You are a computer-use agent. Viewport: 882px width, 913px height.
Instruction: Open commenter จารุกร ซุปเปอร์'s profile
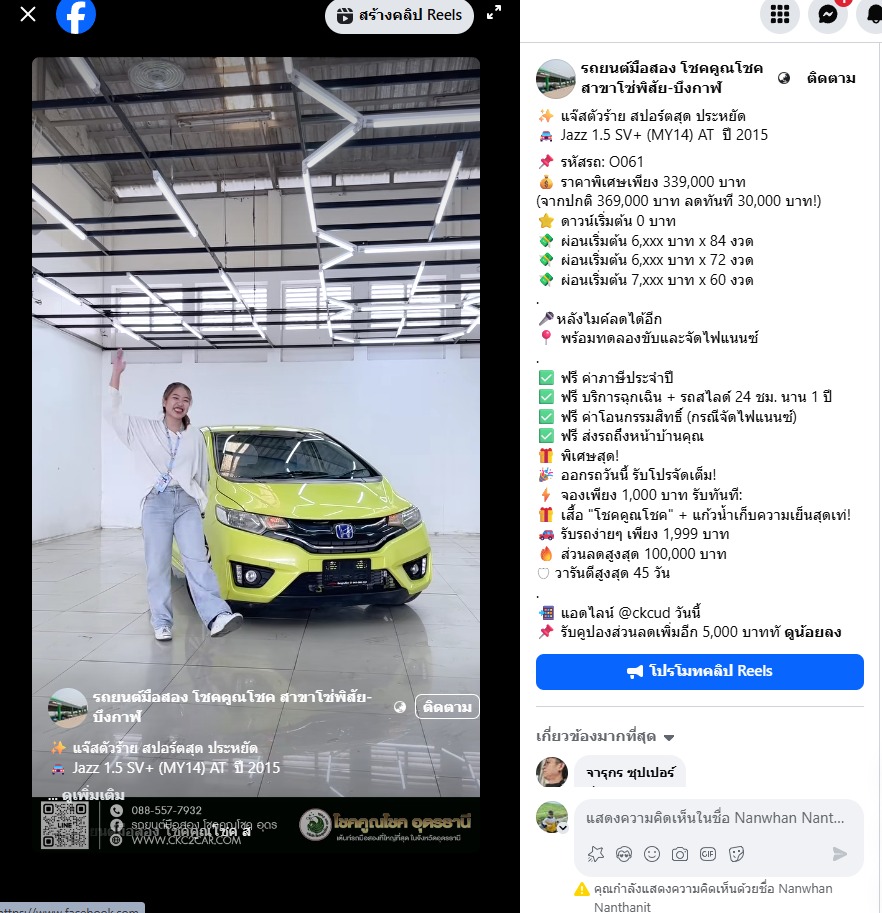coord(630,773)
